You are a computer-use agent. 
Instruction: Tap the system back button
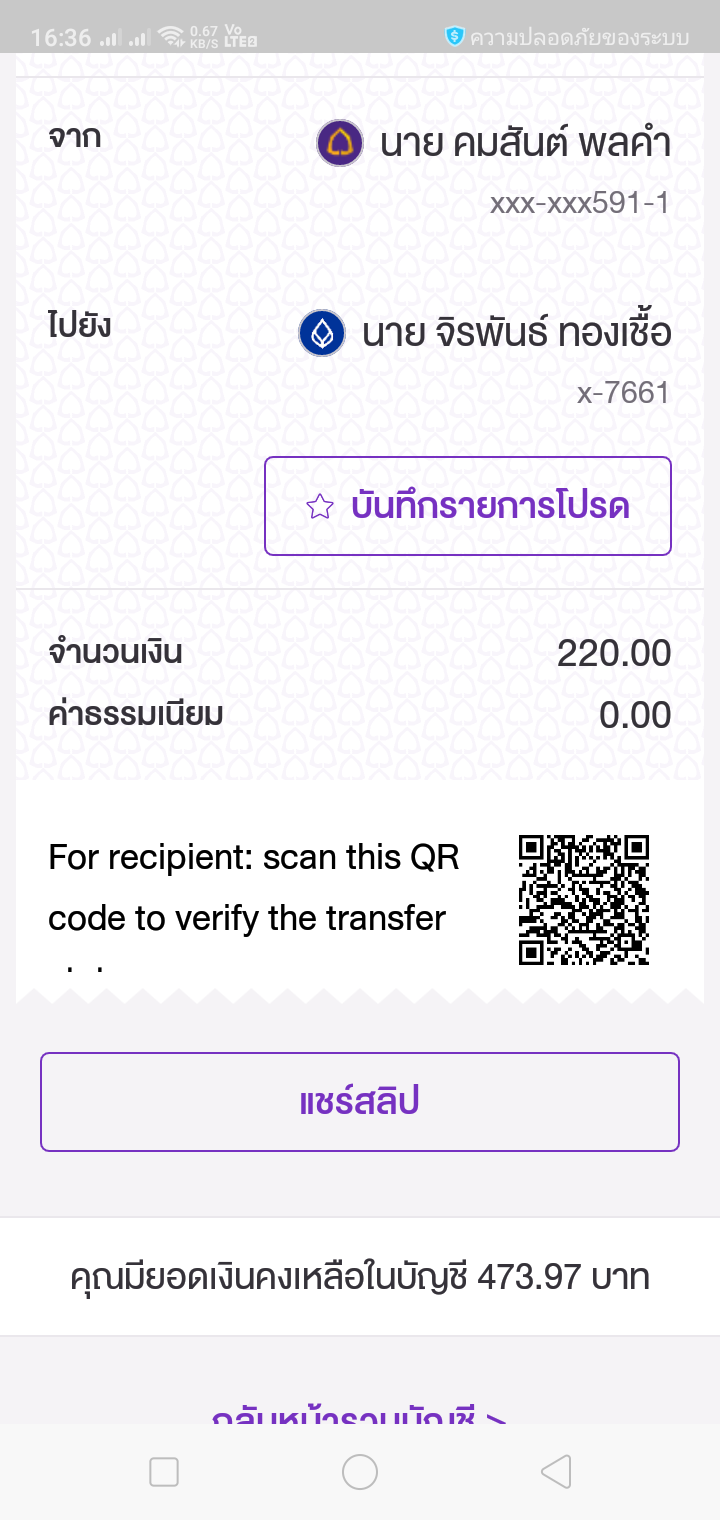pos(555,1472)
